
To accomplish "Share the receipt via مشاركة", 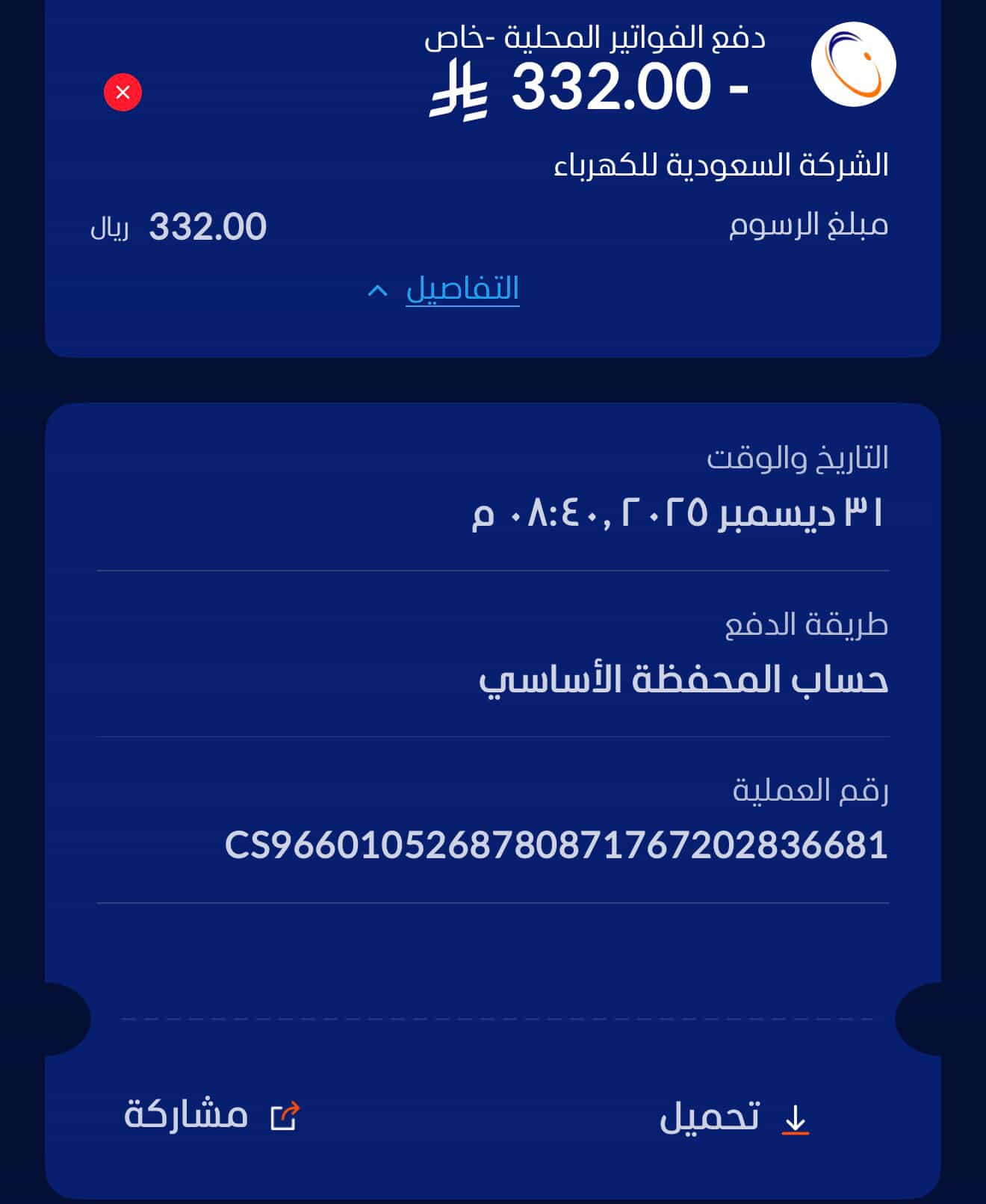I will click(x=211, y=1115).
